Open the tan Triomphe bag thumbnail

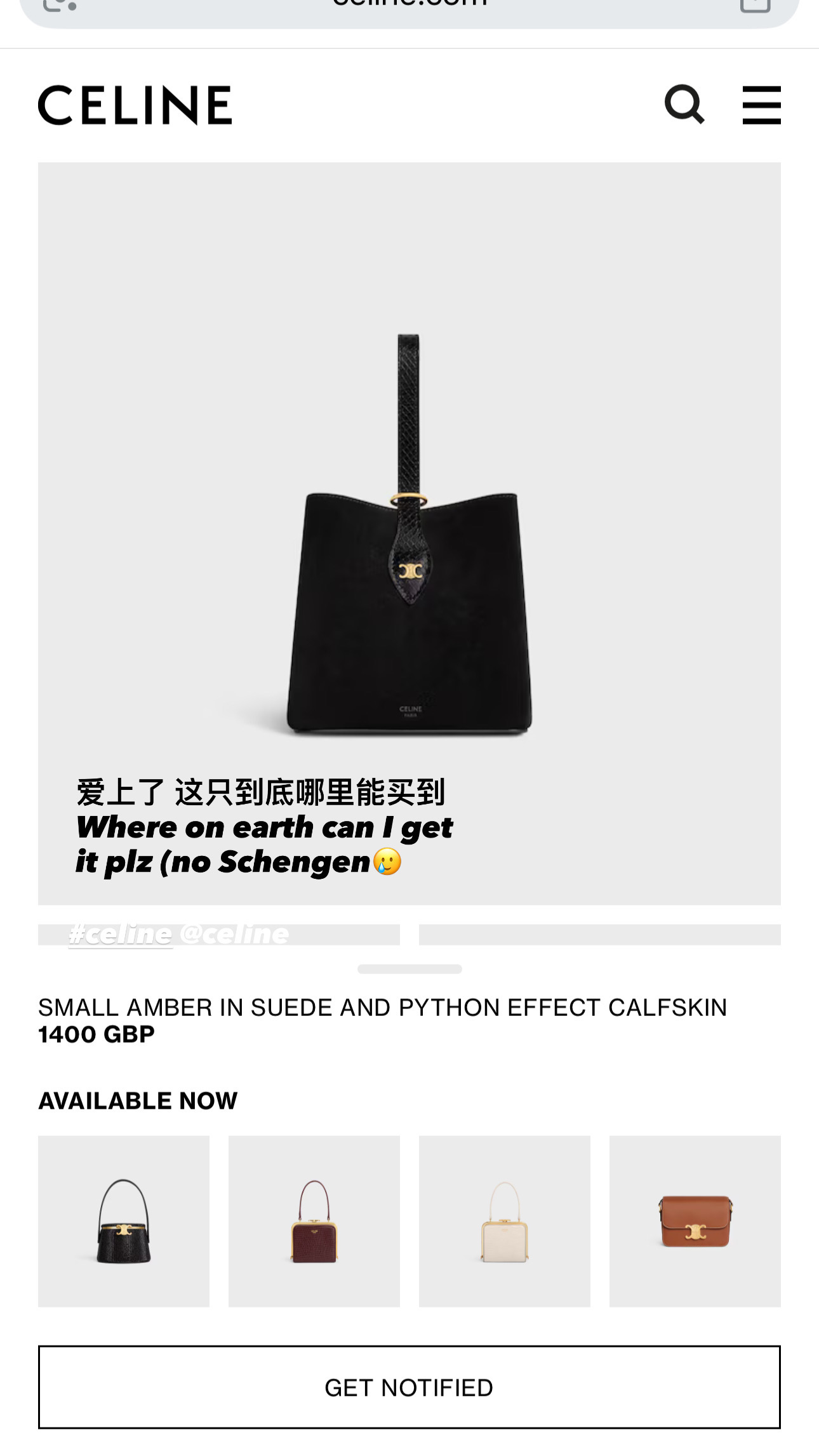point(695,1221)
